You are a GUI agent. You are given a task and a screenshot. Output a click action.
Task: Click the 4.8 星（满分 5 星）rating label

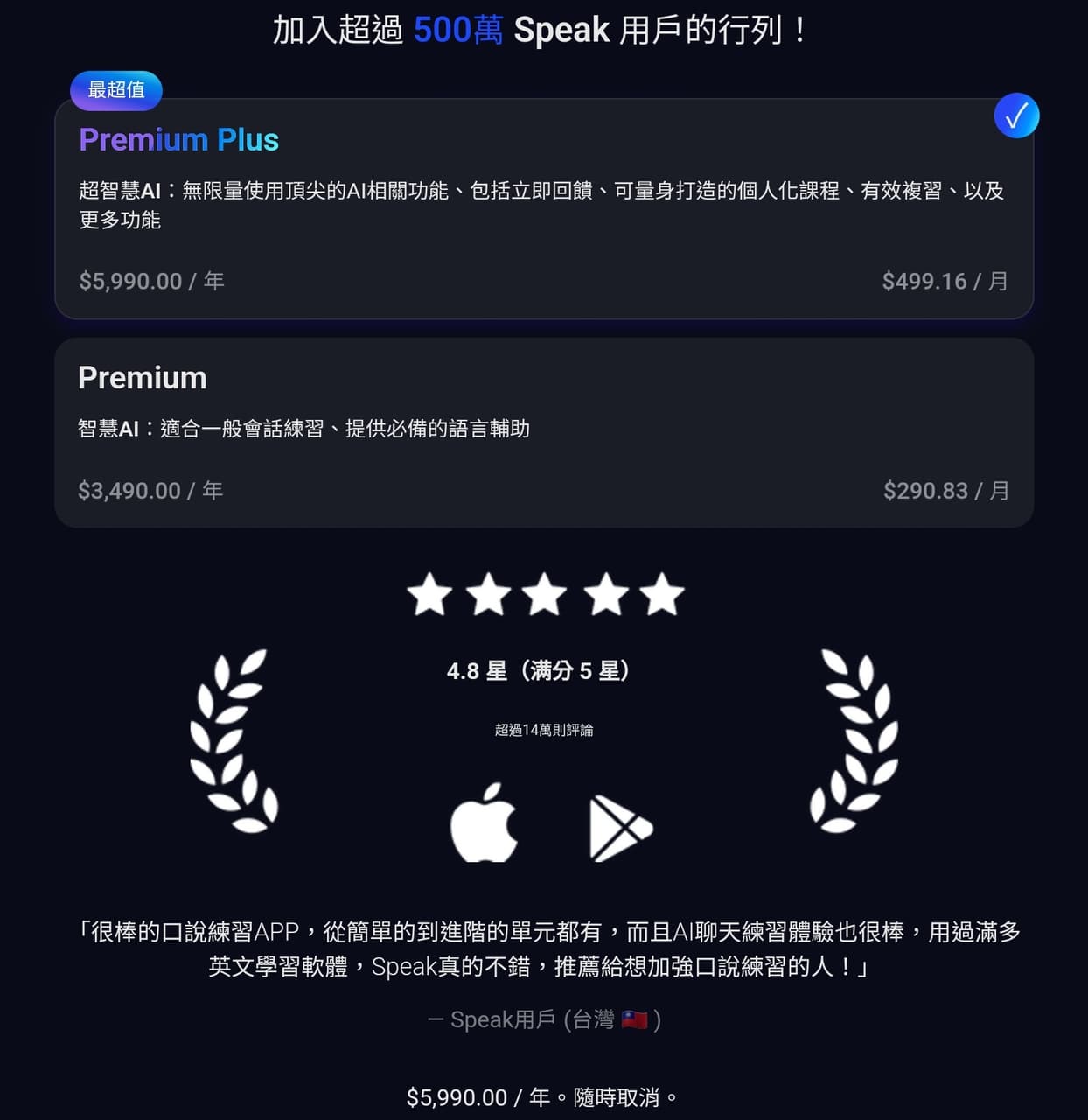point(544,669)
